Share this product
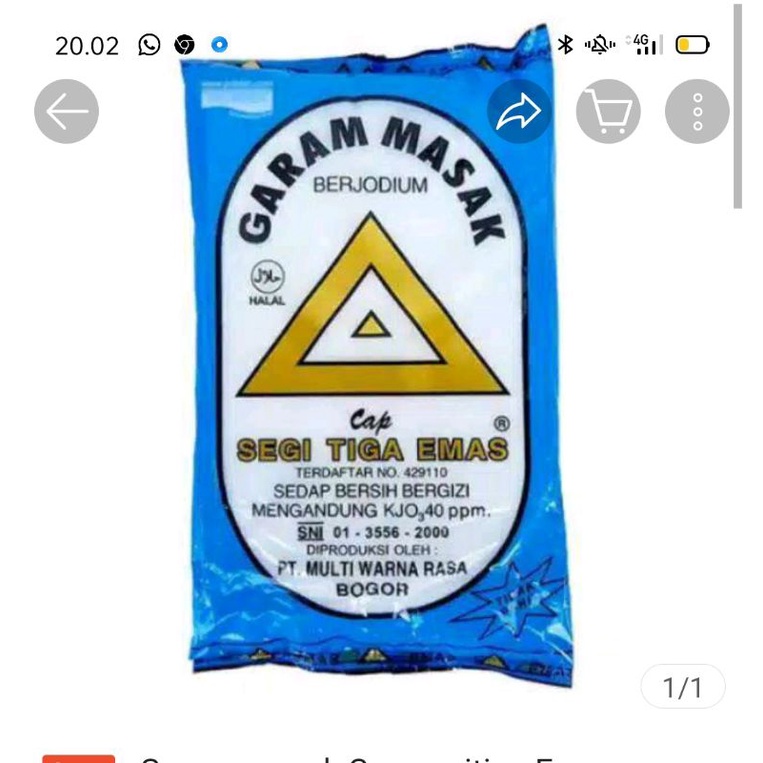 [x=519, y=112]
